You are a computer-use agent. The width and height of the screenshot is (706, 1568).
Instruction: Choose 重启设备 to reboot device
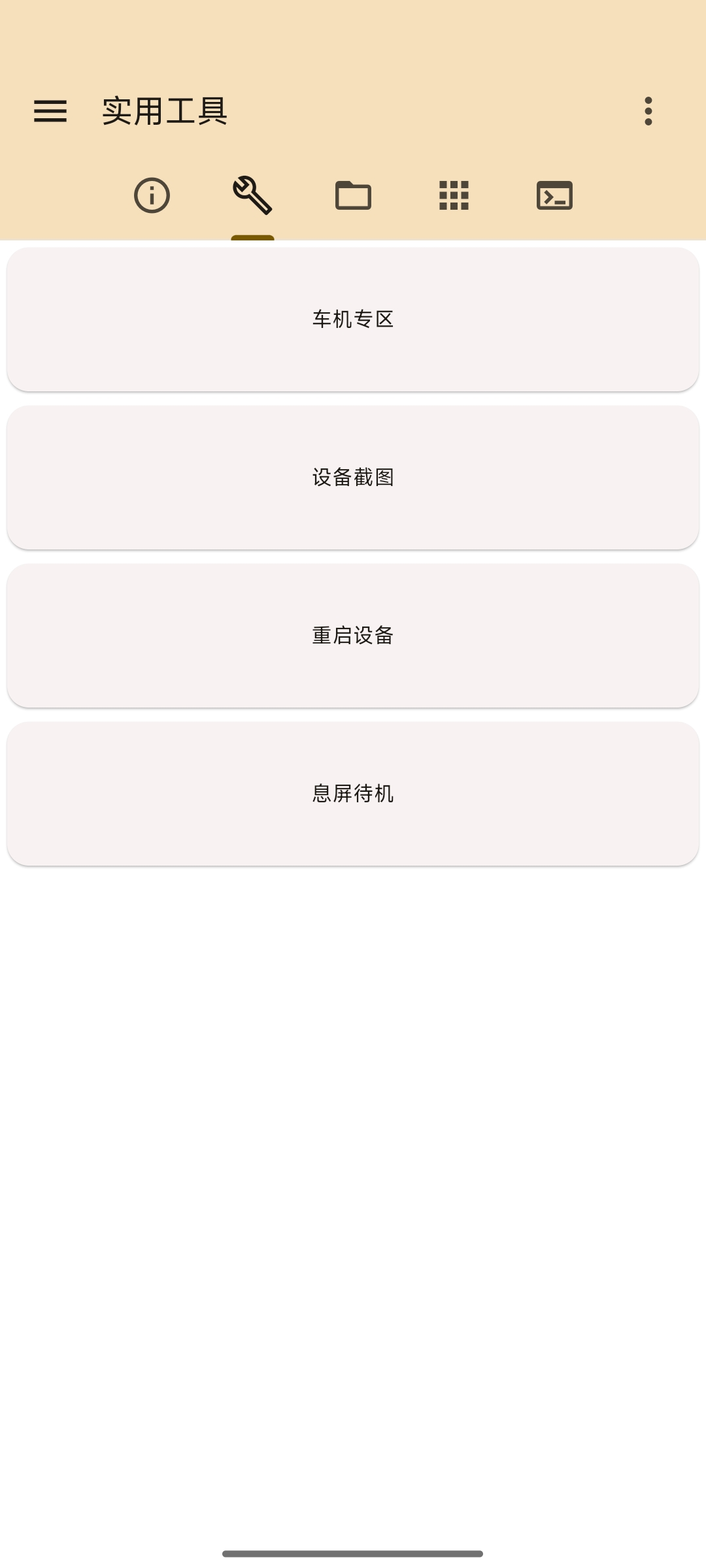click(x=353, y=636)
